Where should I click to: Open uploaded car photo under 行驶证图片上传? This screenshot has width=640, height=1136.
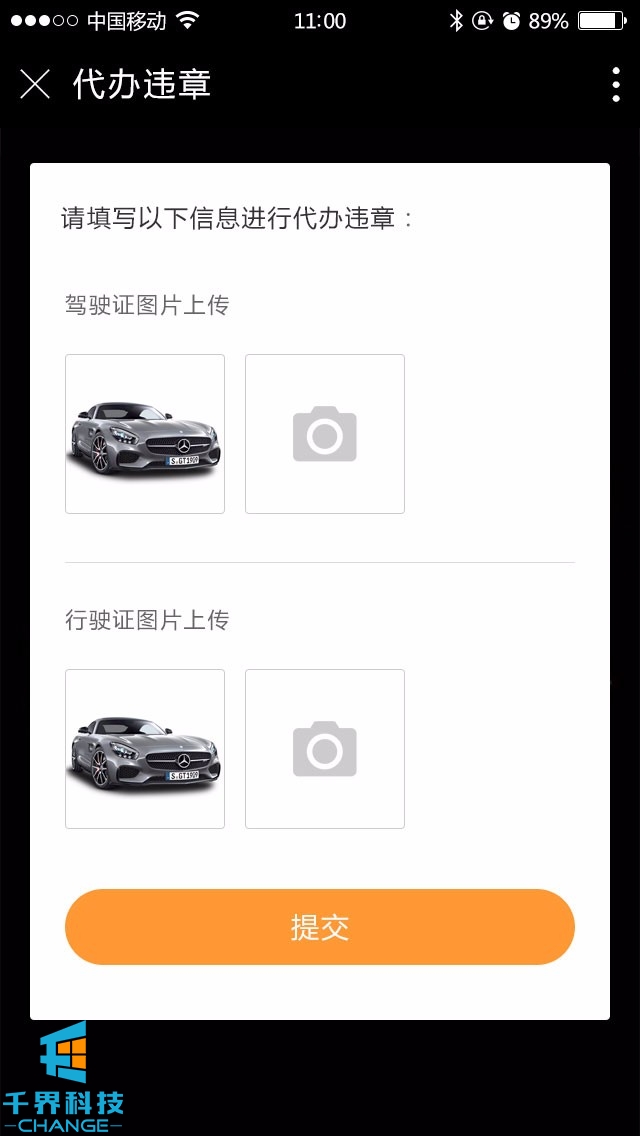coord(145,749)
